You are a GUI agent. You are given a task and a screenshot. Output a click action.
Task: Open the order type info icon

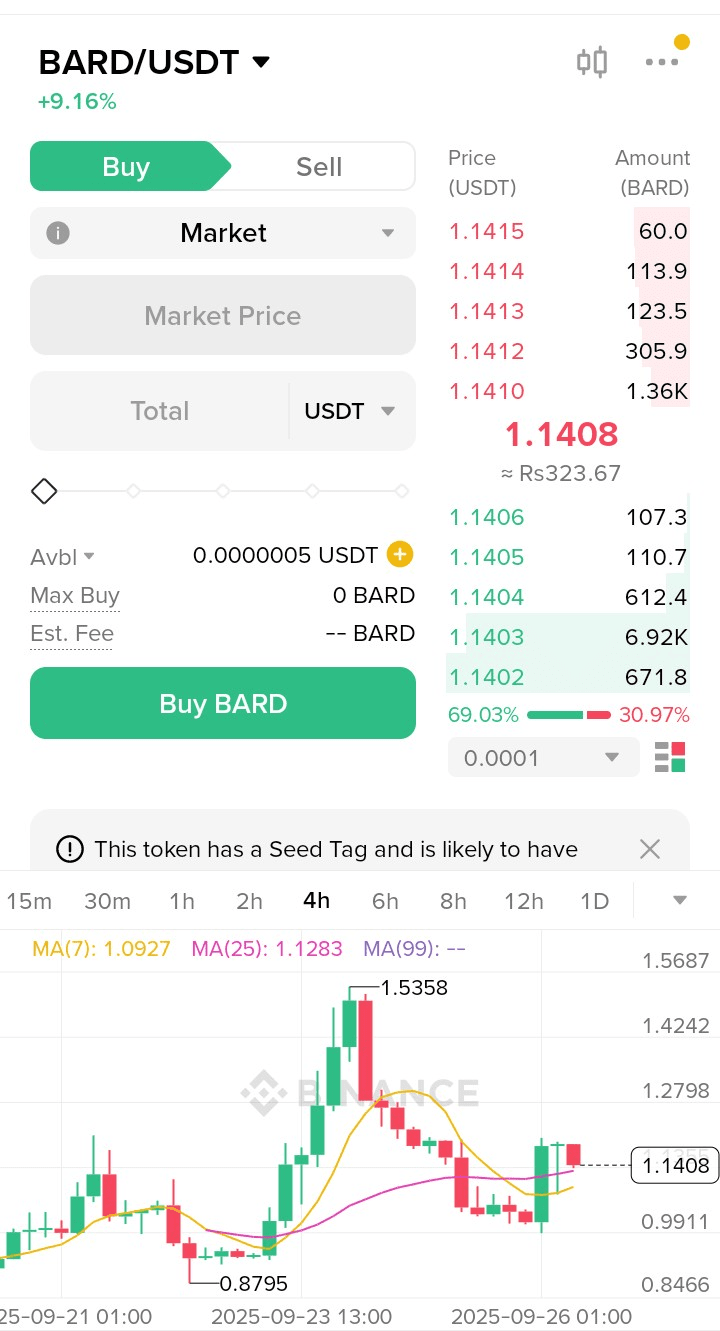(58, 233)
